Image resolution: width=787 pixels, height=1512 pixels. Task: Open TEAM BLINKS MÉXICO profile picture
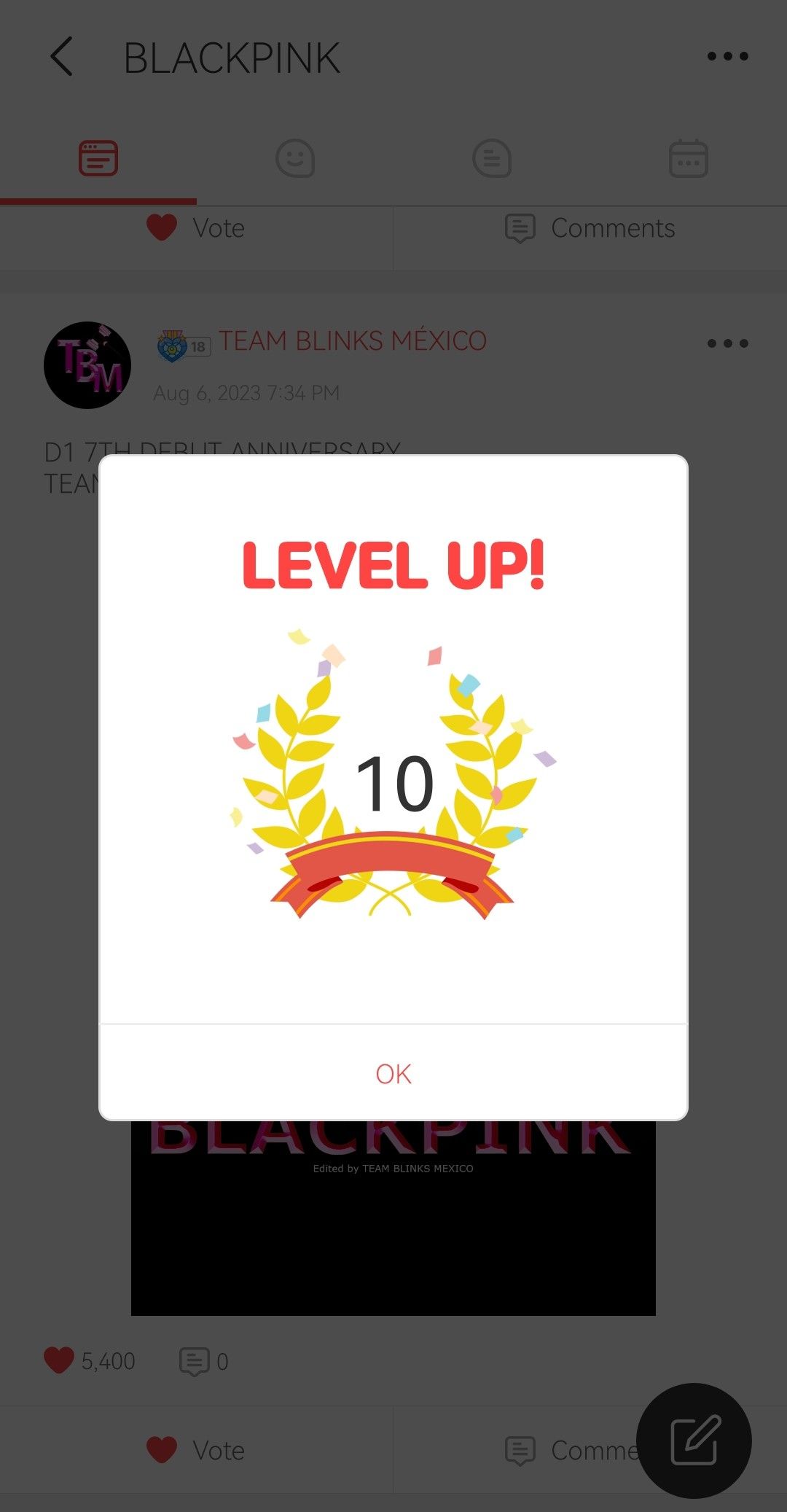tap(87, 365)
